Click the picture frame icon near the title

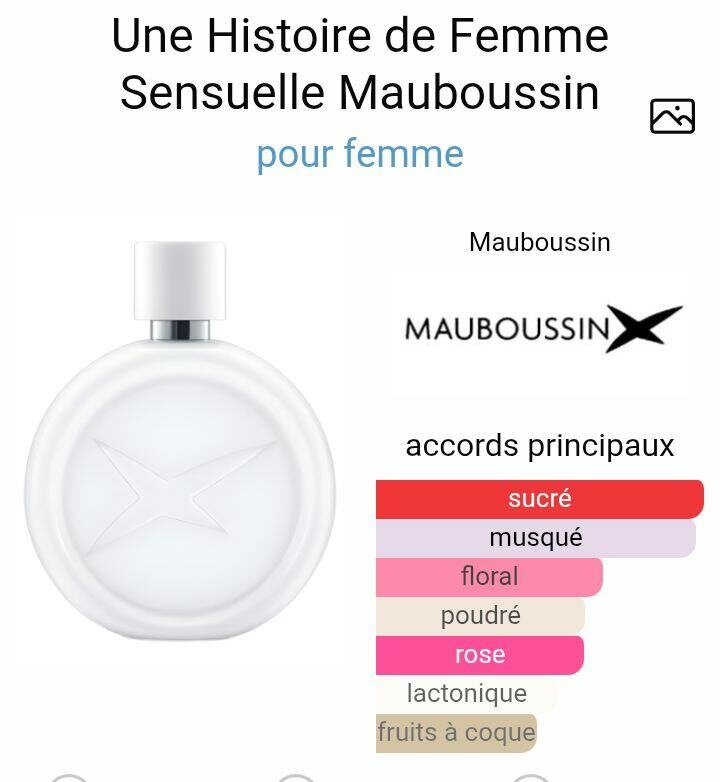(672, 117)
